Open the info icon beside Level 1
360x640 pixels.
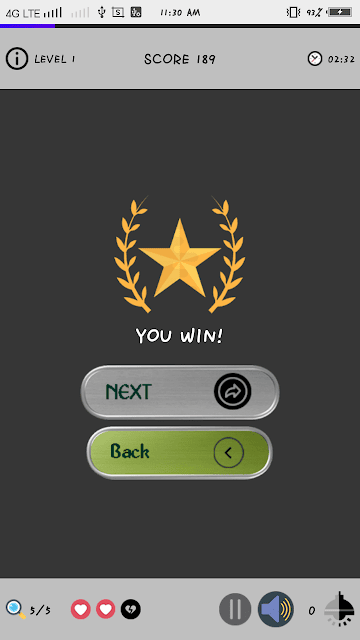17,59
